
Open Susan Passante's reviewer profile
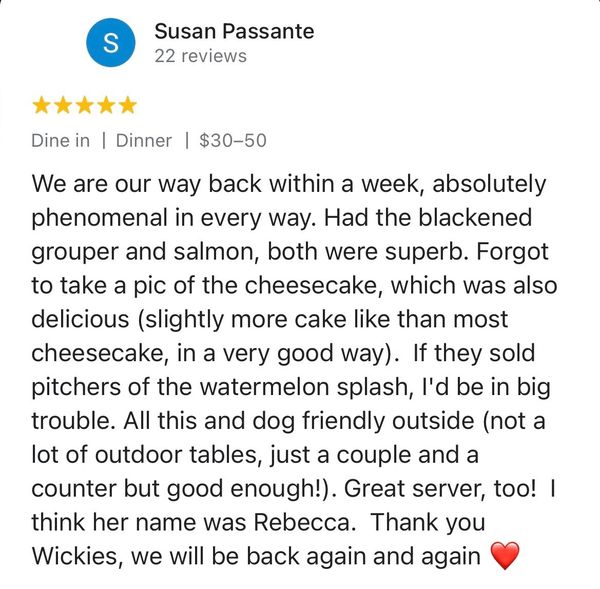click(x=234, y=32)
